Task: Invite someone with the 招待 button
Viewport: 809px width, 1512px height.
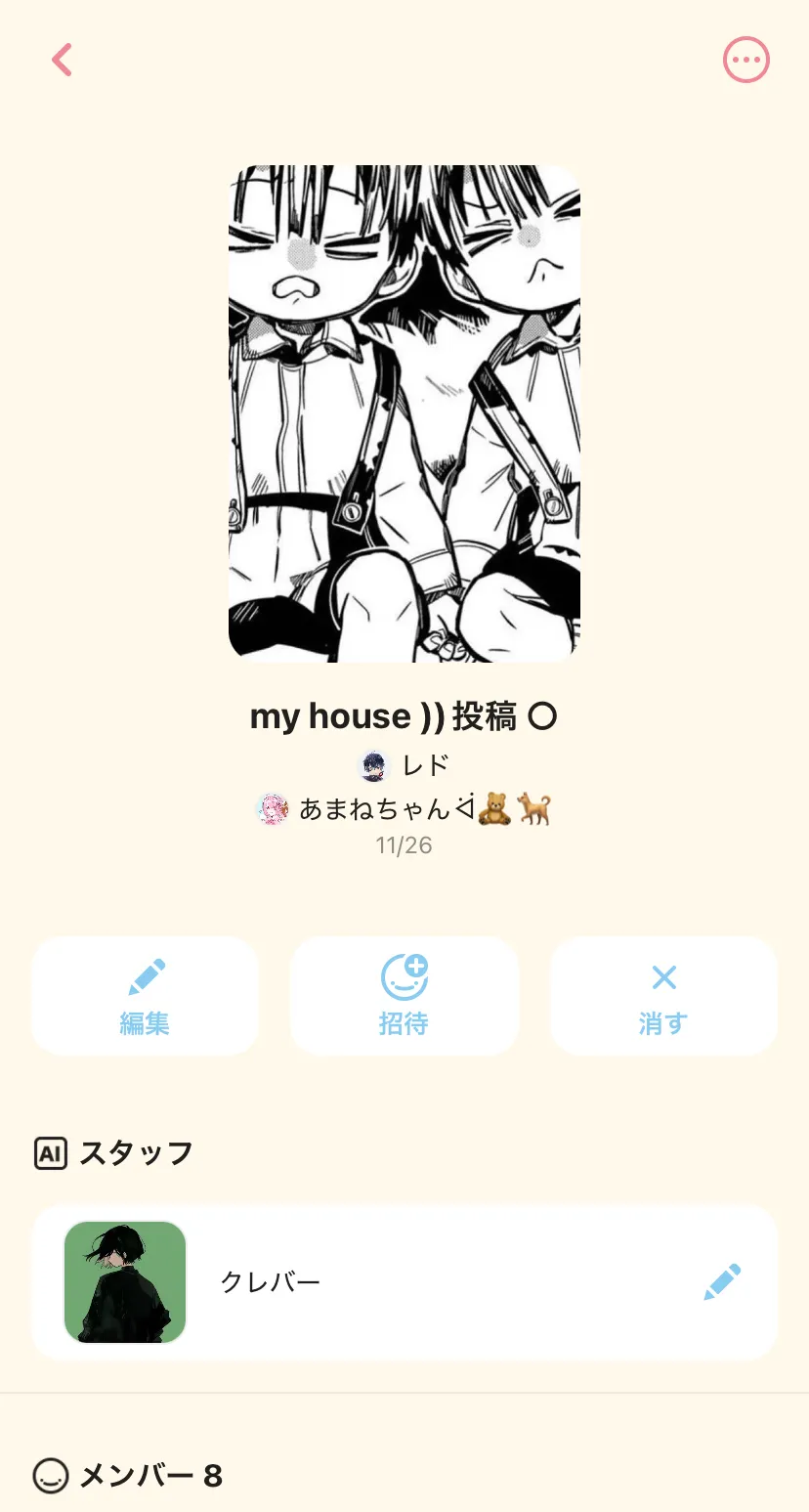Action: pyautogui.click(x=404, y=995)
